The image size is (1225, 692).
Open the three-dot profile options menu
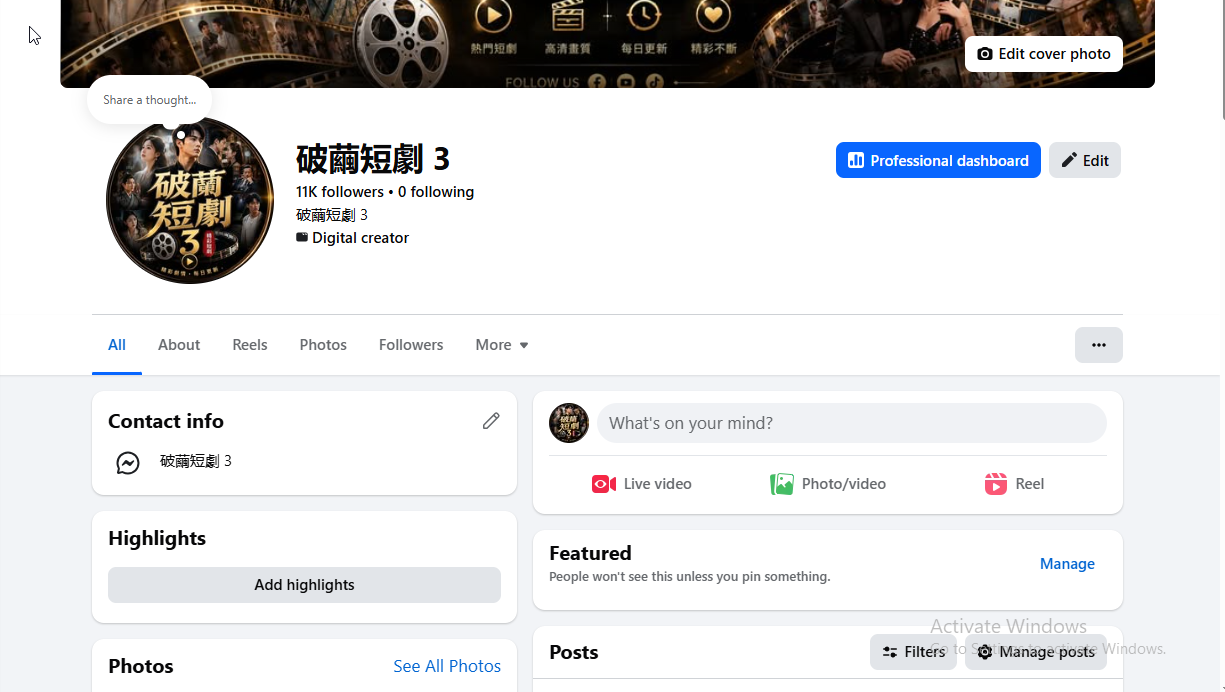click(x=1099, y=345)
